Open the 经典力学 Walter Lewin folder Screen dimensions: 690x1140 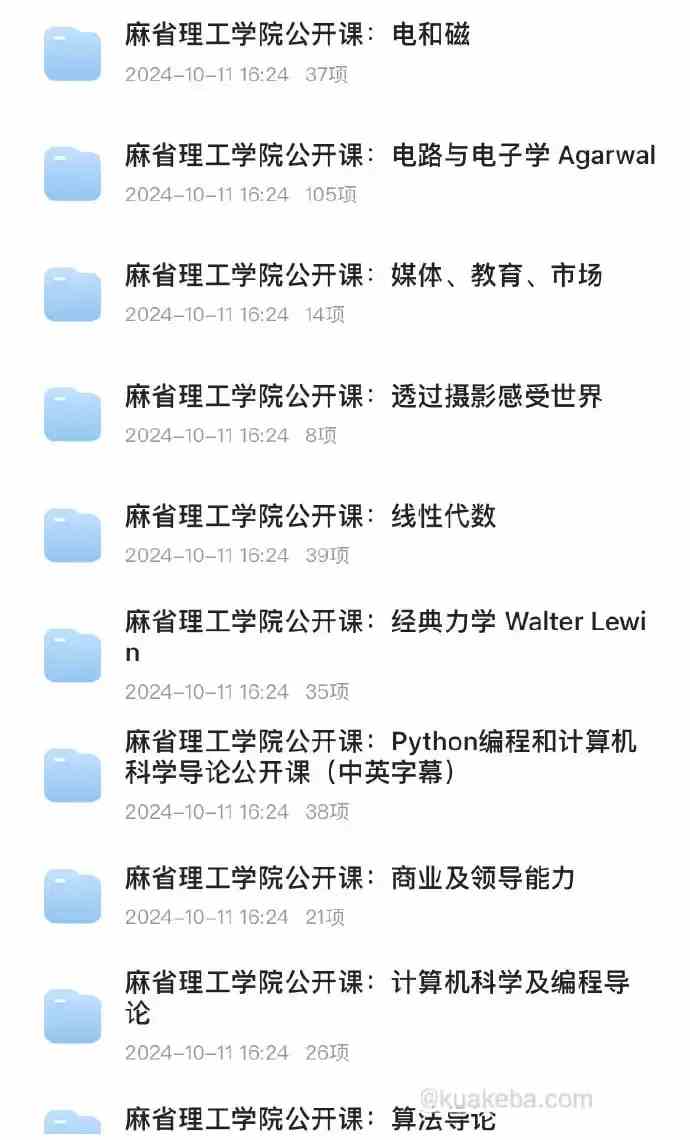345,655
